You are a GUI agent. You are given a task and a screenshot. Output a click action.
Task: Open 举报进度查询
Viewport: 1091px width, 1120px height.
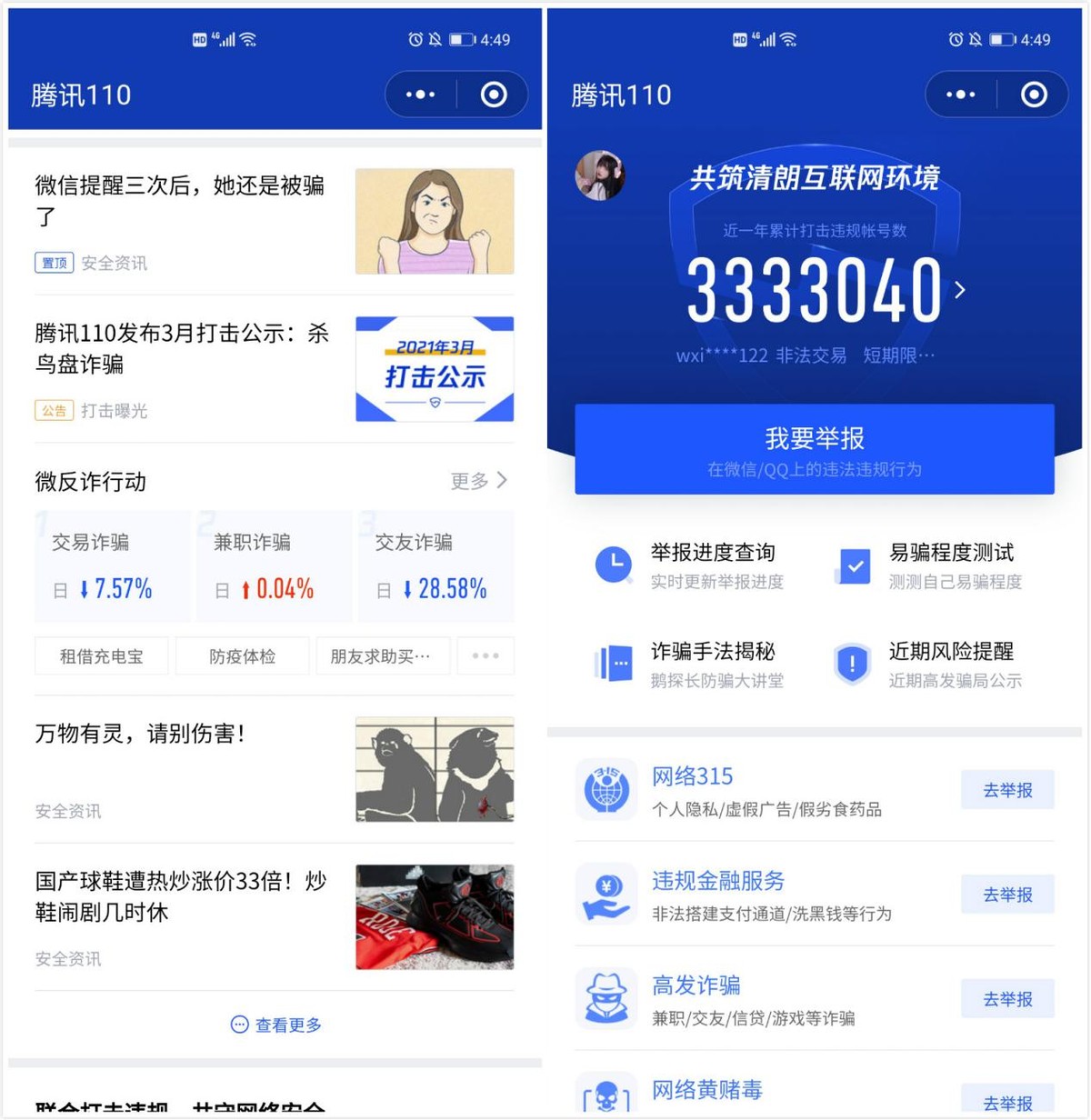pos(691,565)
